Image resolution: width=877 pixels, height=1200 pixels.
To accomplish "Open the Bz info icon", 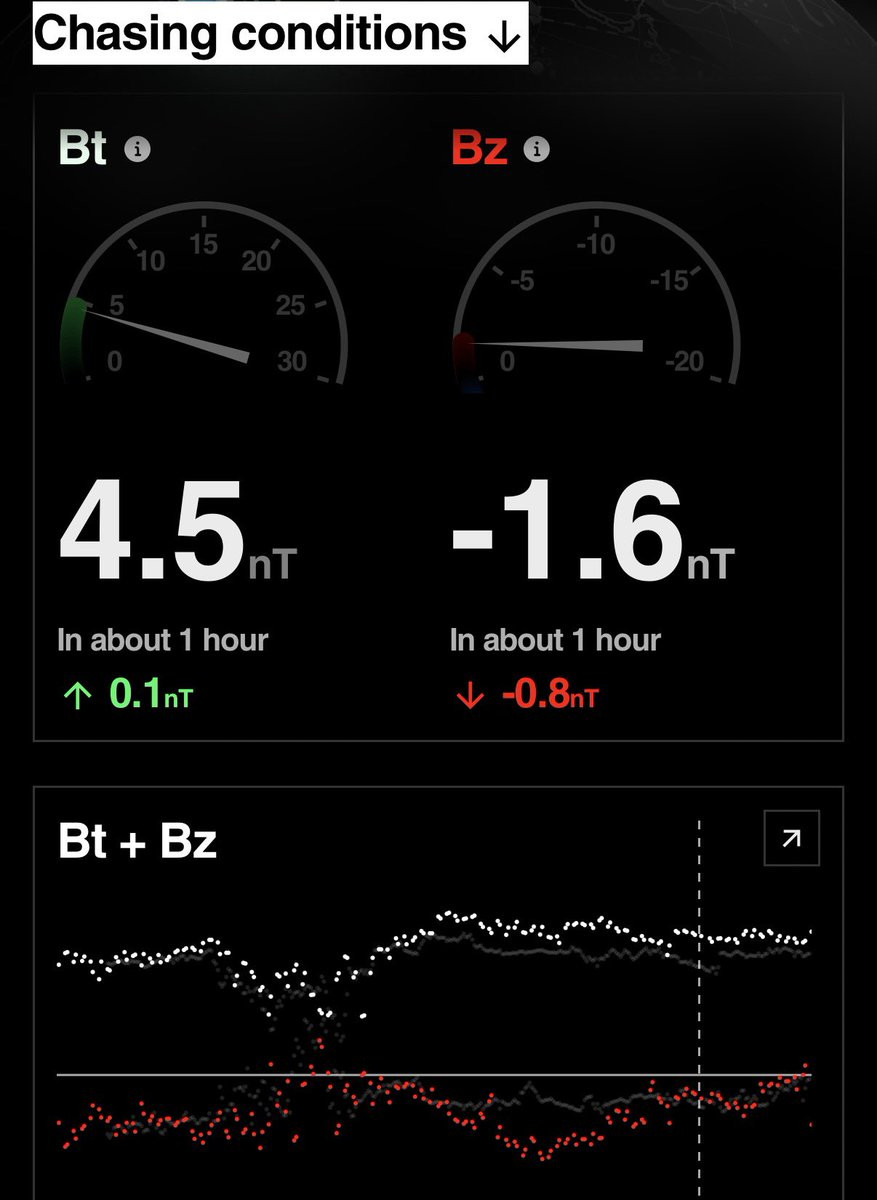I will point(537,150).
